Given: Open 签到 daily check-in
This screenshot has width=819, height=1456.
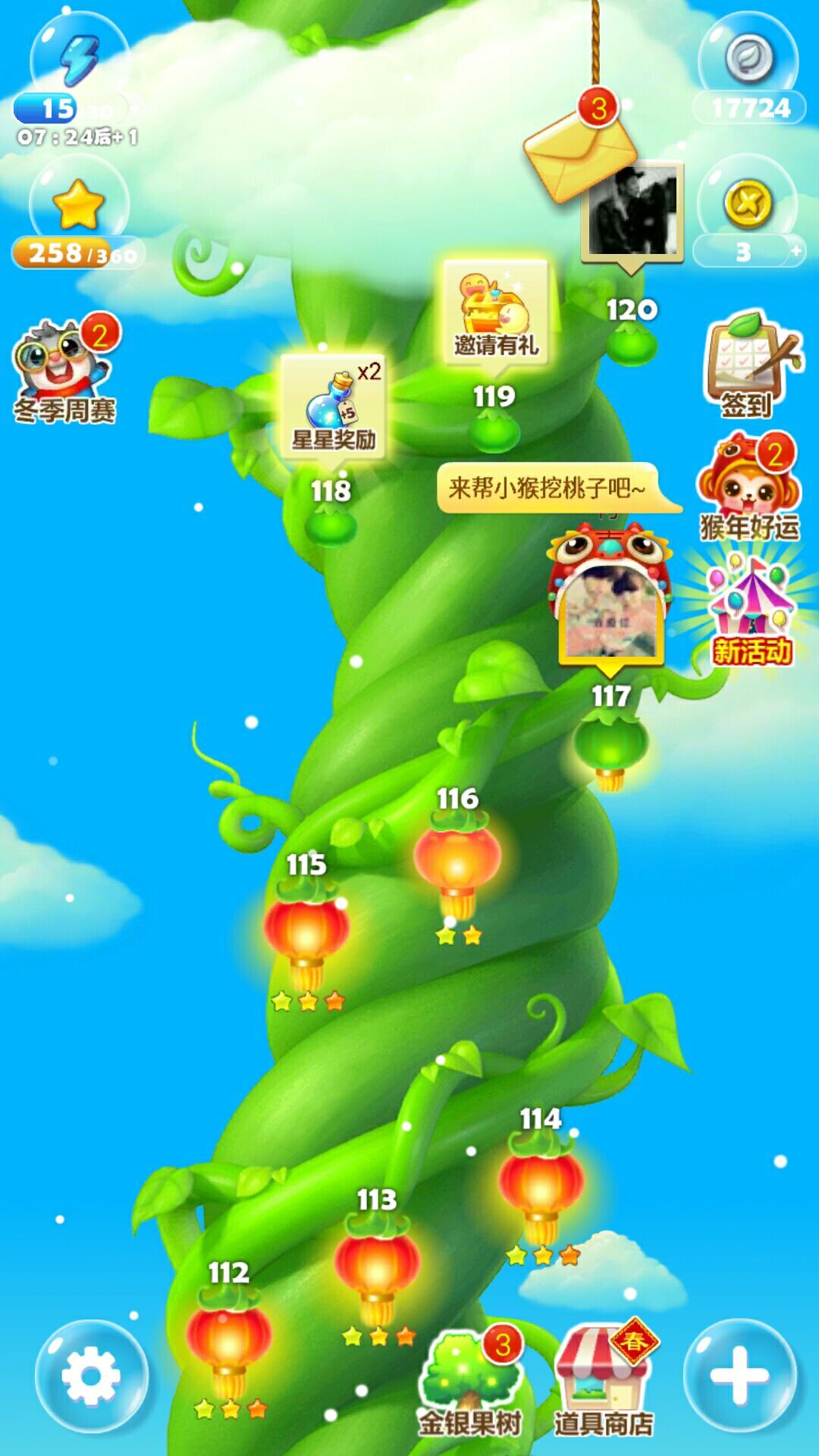Looking at the screenshot, I should tap(749, 366).
